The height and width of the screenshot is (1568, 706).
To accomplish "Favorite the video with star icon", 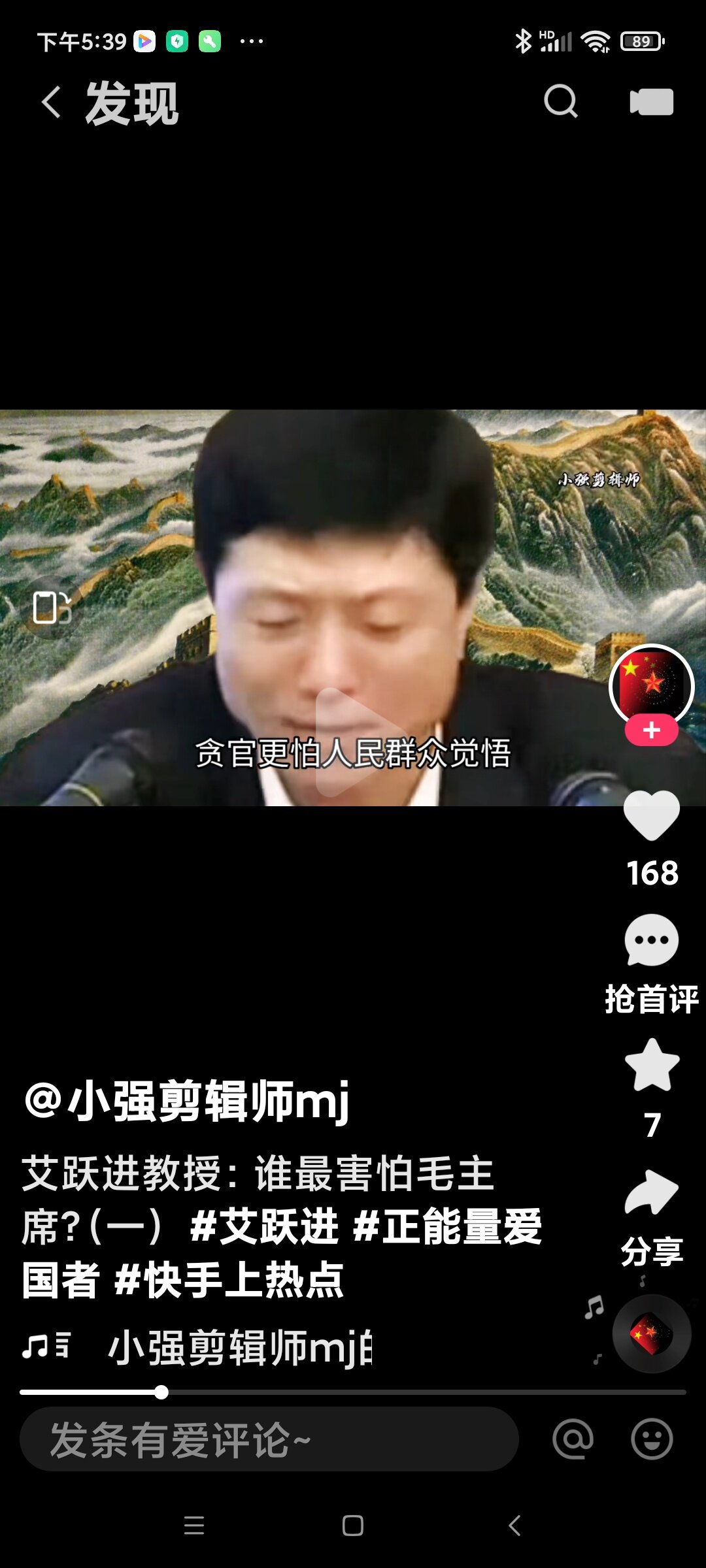I will coord(652,1065).
